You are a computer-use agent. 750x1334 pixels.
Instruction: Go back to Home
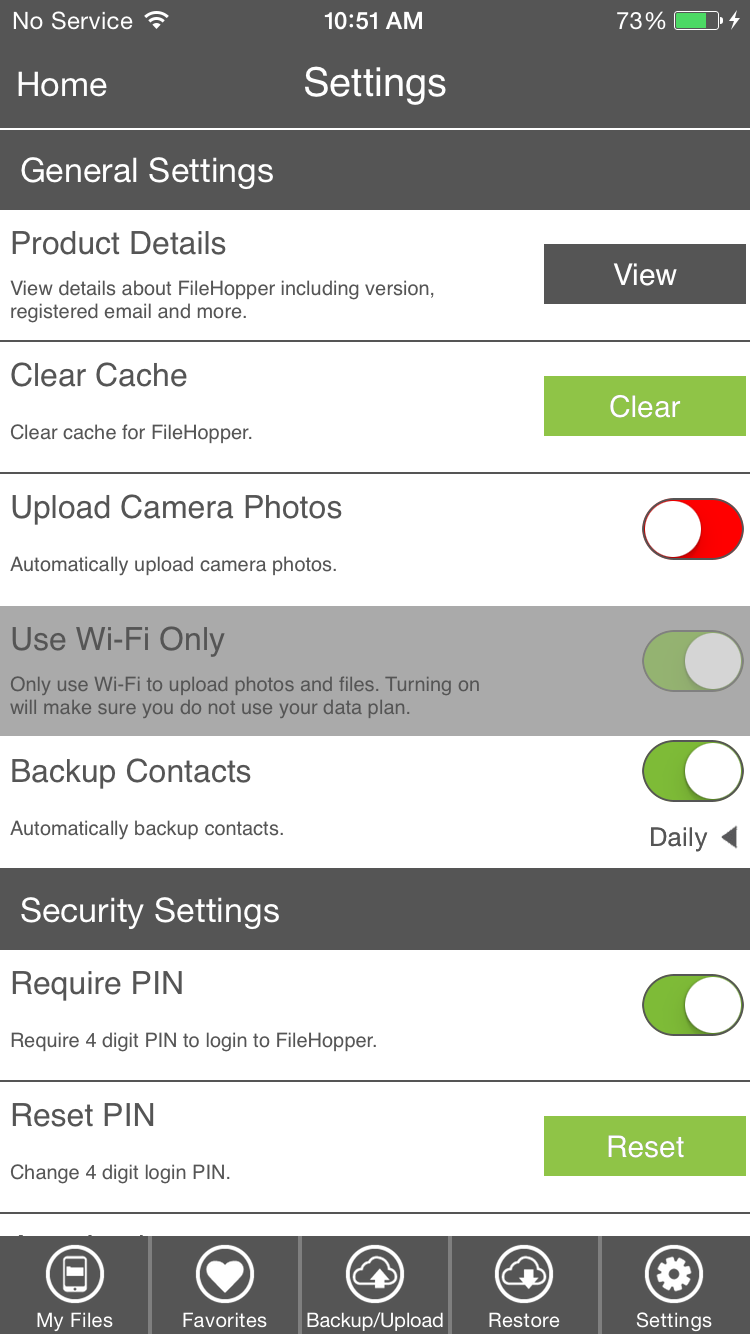(x=61, y=85)
